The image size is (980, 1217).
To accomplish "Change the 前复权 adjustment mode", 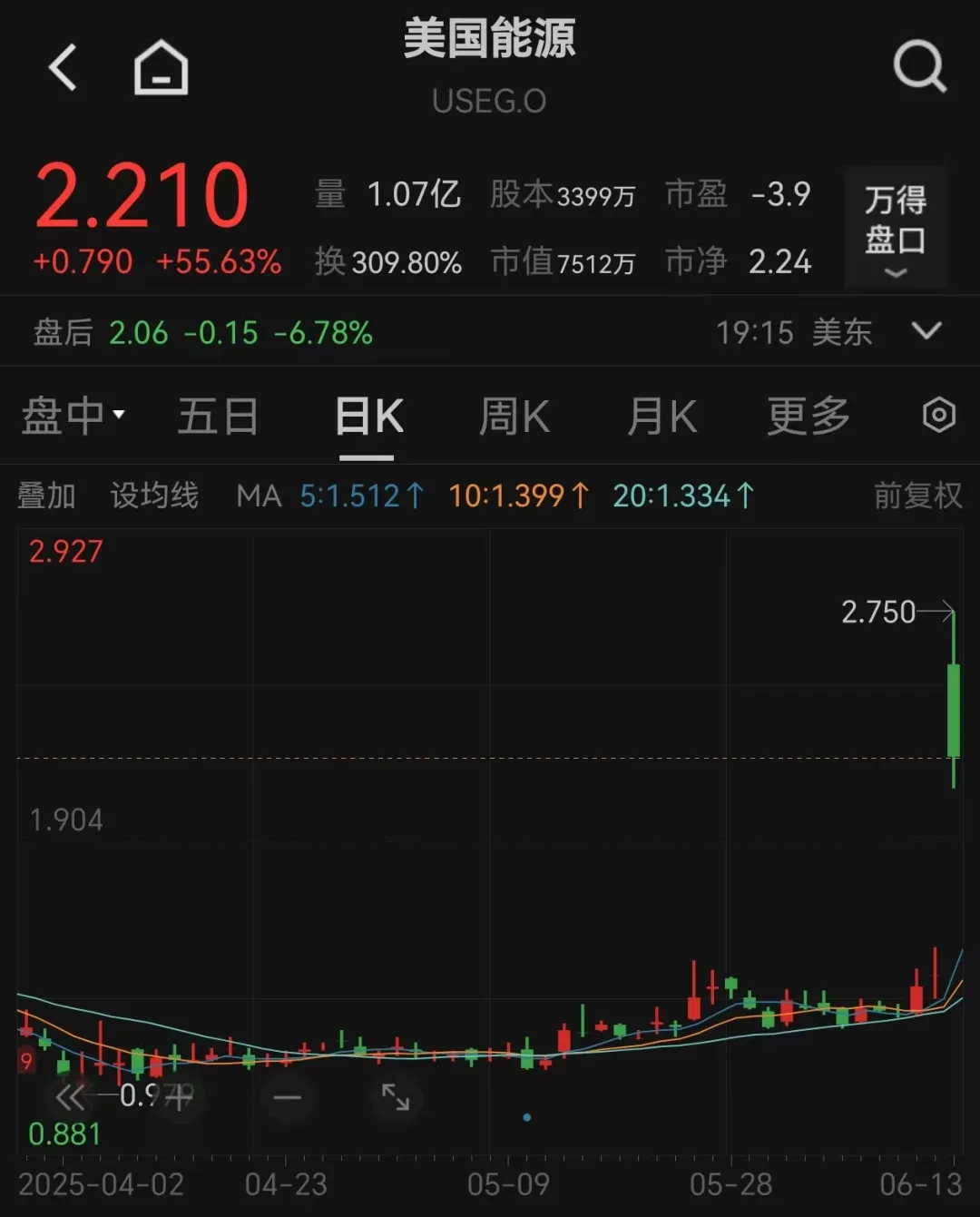I will pyautogui.click(x=916, y=496).
